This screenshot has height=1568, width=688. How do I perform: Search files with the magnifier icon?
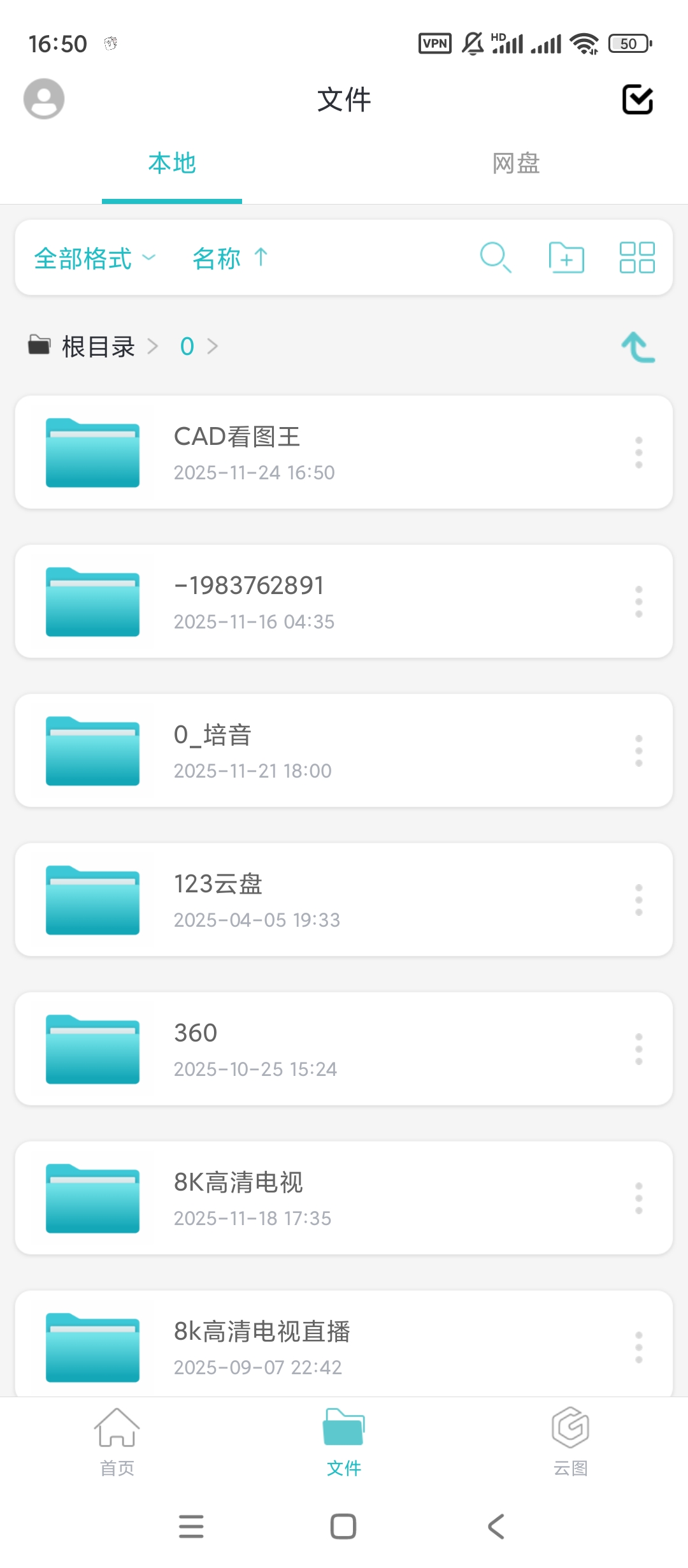coord(495,258)
